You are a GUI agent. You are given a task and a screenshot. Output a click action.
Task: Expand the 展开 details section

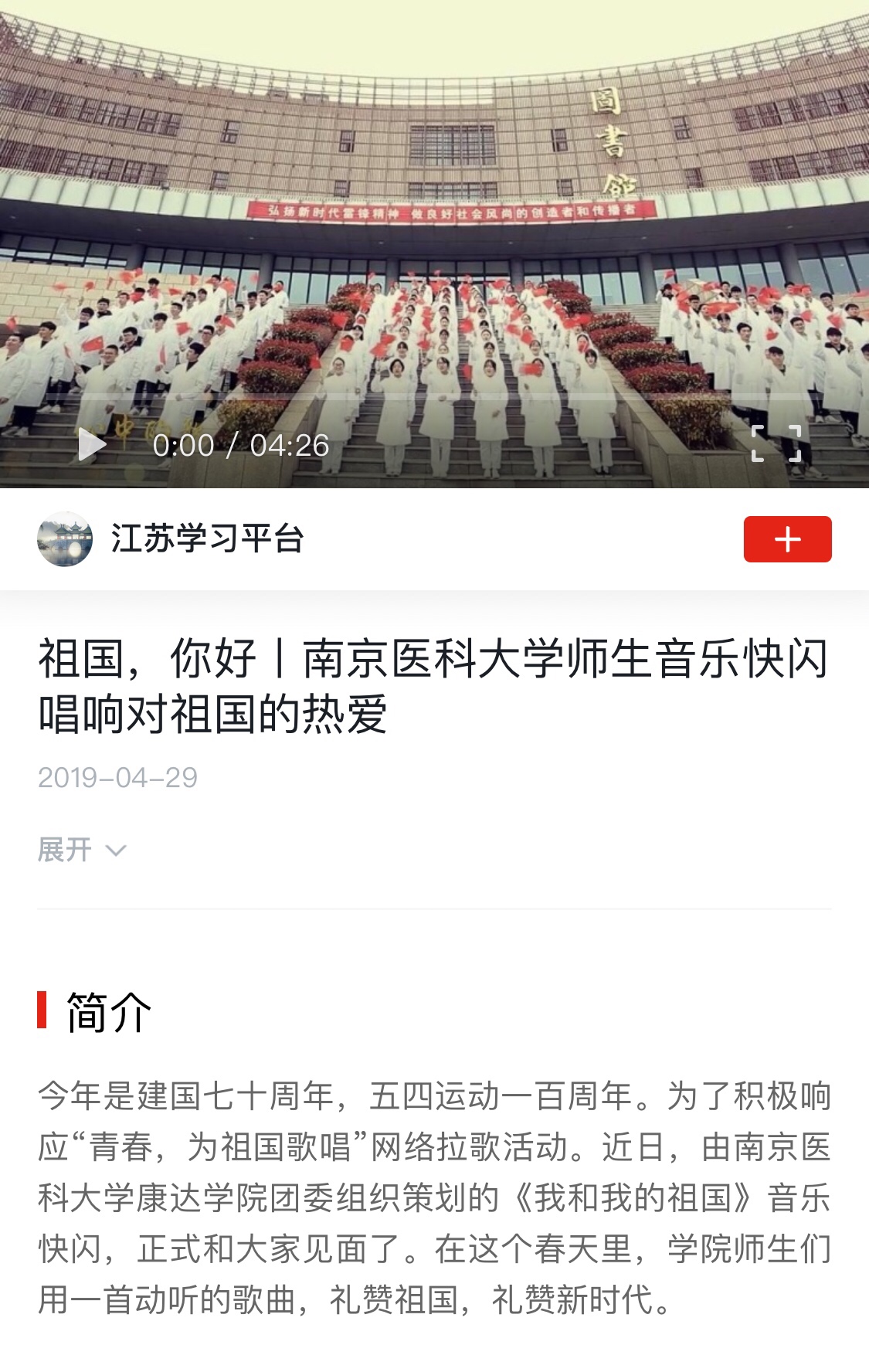pyautogui.click(x=81, y=850)
